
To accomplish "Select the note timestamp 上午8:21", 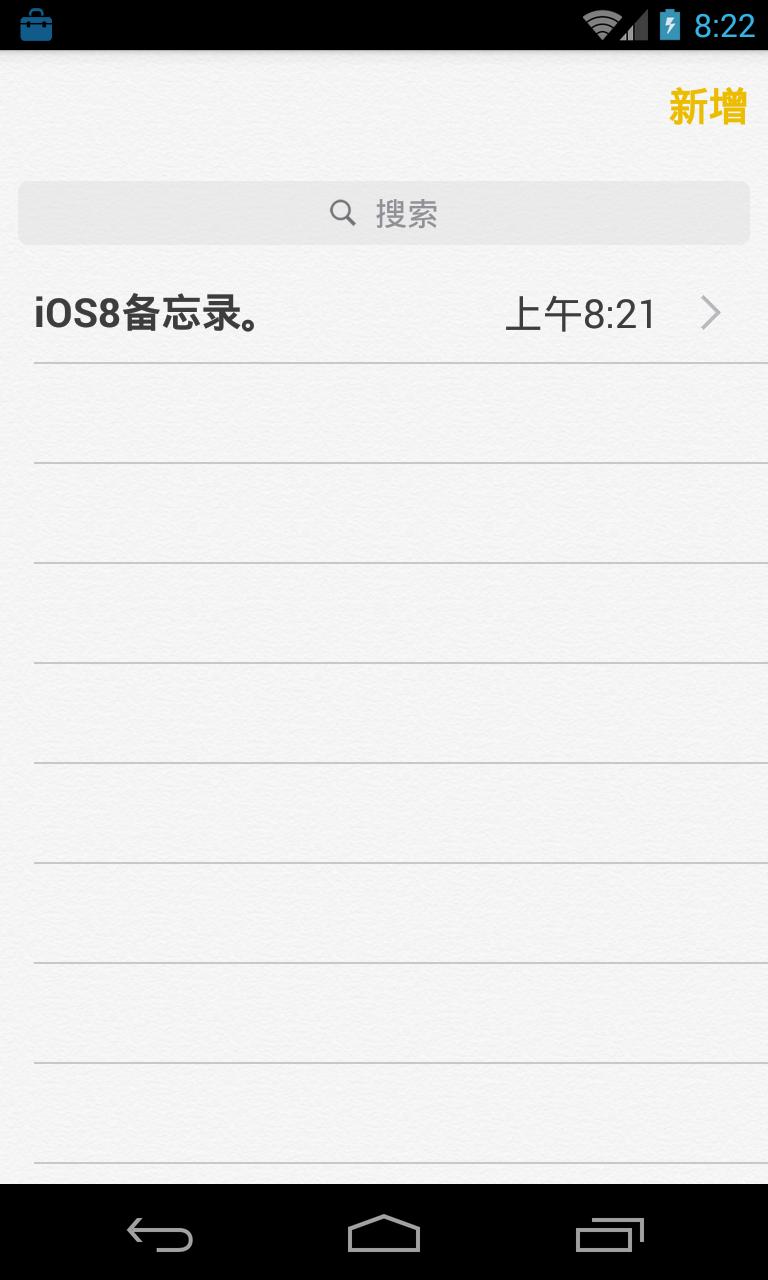I will tap(580, 313).
